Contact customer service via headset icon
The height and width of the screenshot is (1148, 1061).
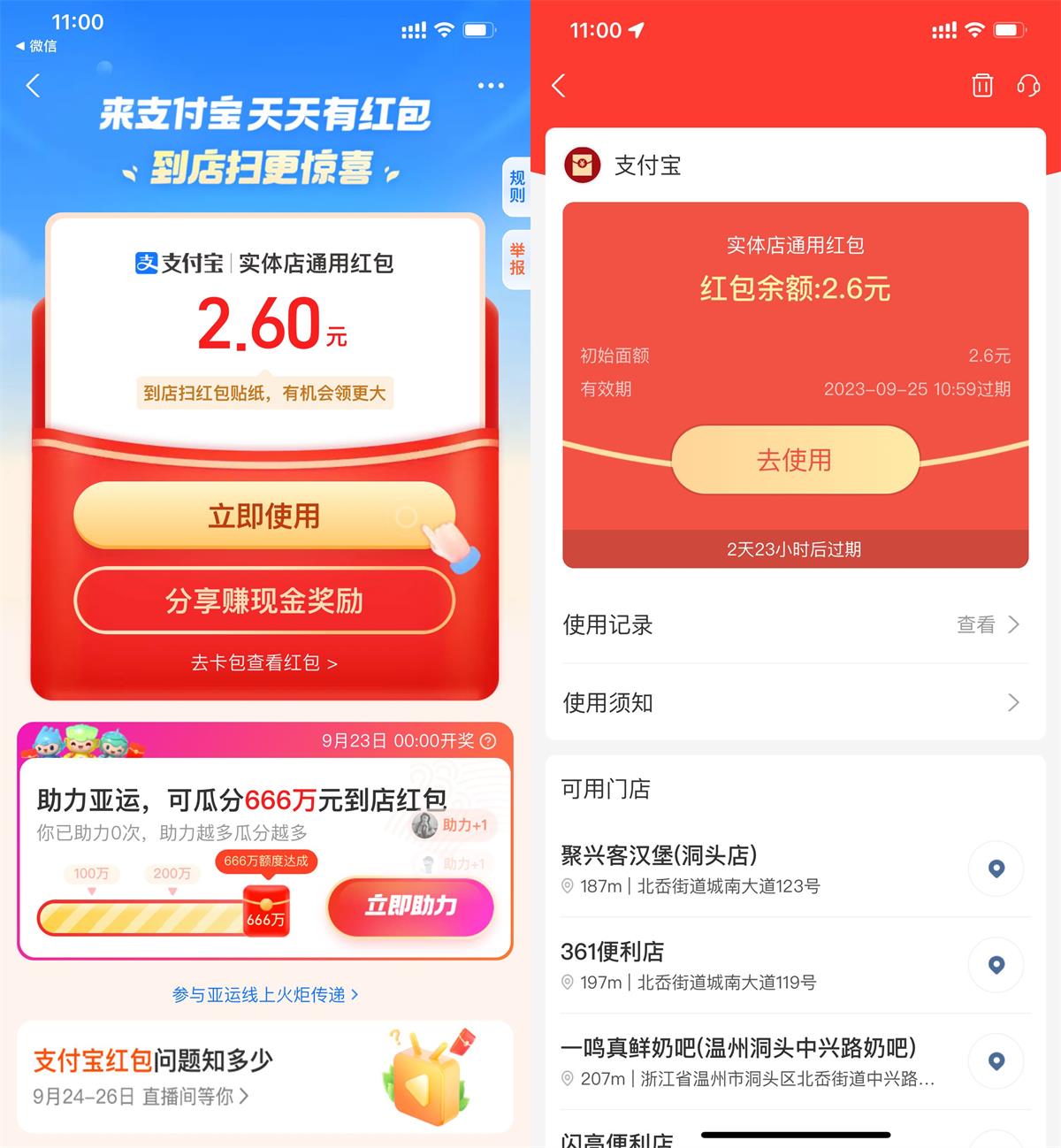point(1028,85)
